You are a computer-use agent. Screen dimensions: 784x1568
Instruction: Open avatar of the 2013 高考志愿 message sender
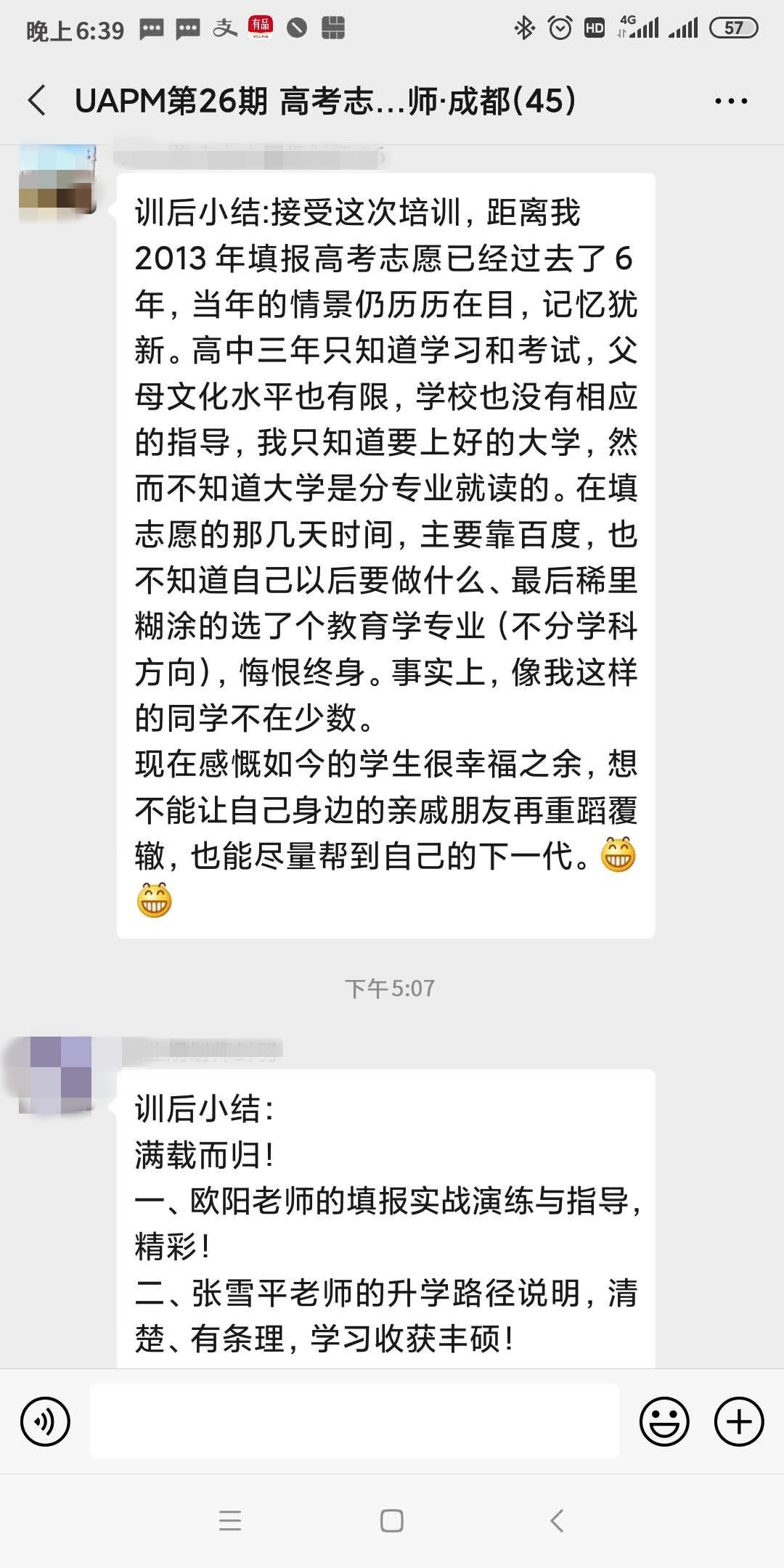[57, 180]
